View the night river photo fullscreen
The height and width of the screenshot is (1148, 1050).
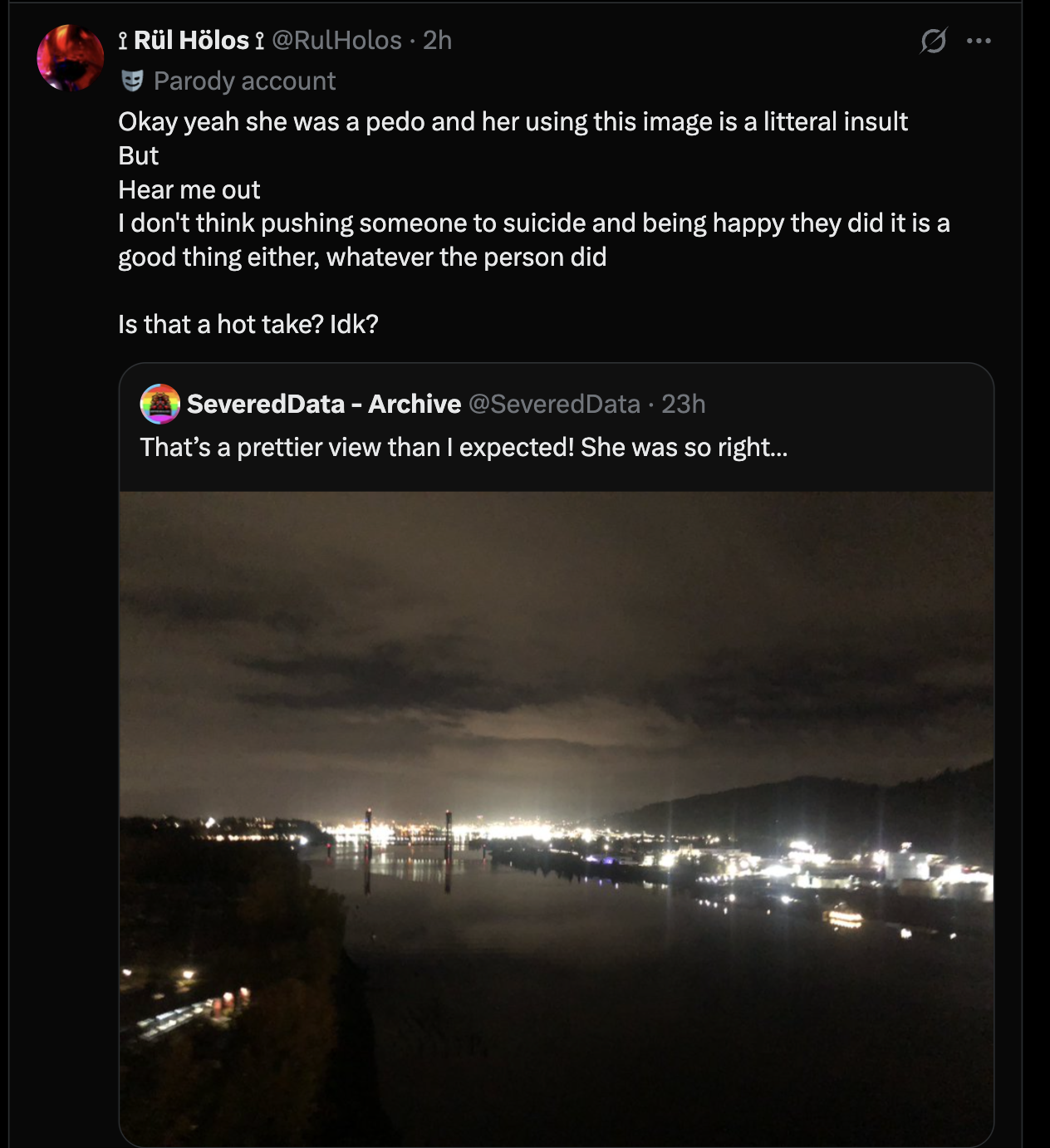556,818
